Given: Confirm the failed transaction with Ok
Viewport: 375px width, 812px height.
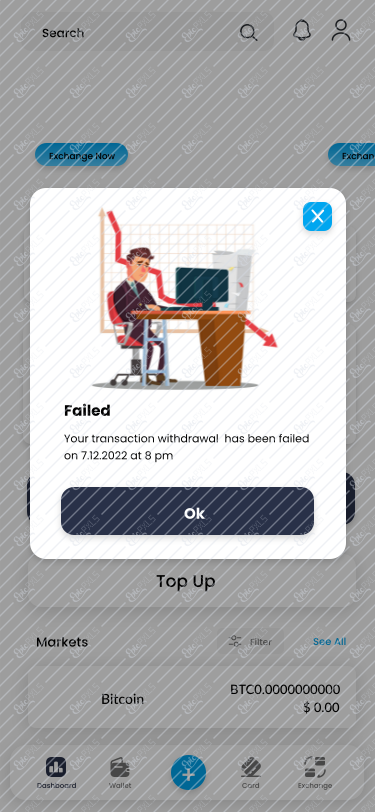Looking at the screenshot, I should pos(188,511).
